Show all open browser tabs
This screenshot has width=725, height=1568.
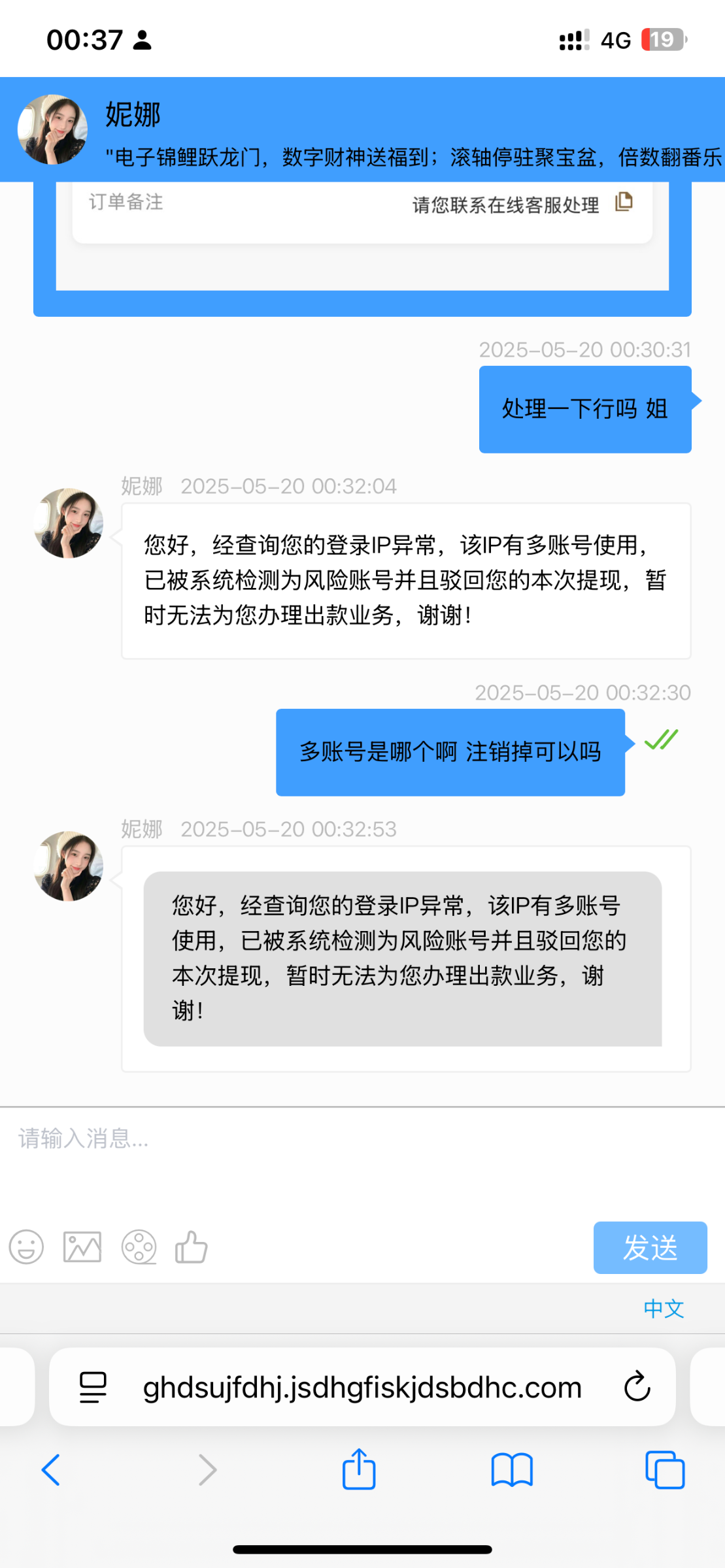click(x=664, y=1470)
